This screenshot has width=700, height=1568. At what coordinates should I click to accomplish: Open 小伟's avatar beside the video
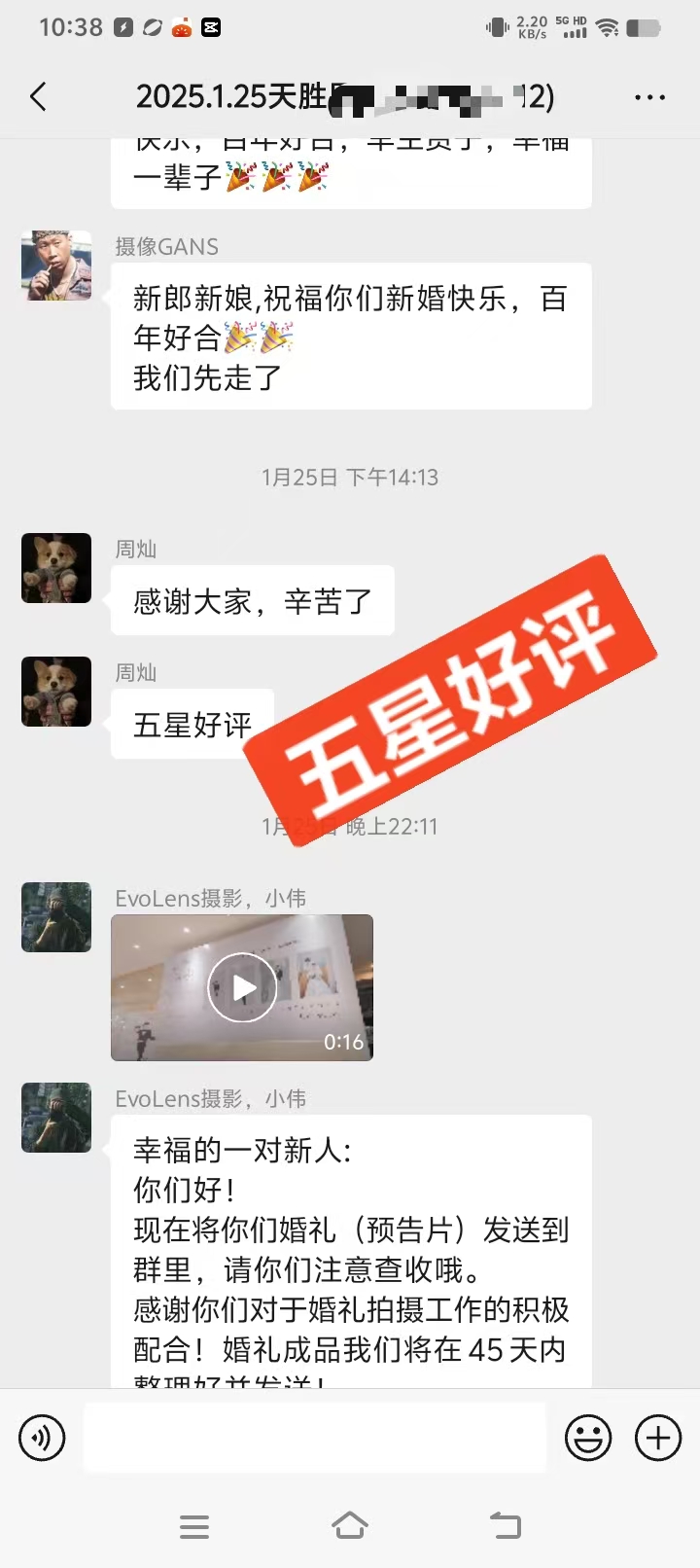point(56,917)
